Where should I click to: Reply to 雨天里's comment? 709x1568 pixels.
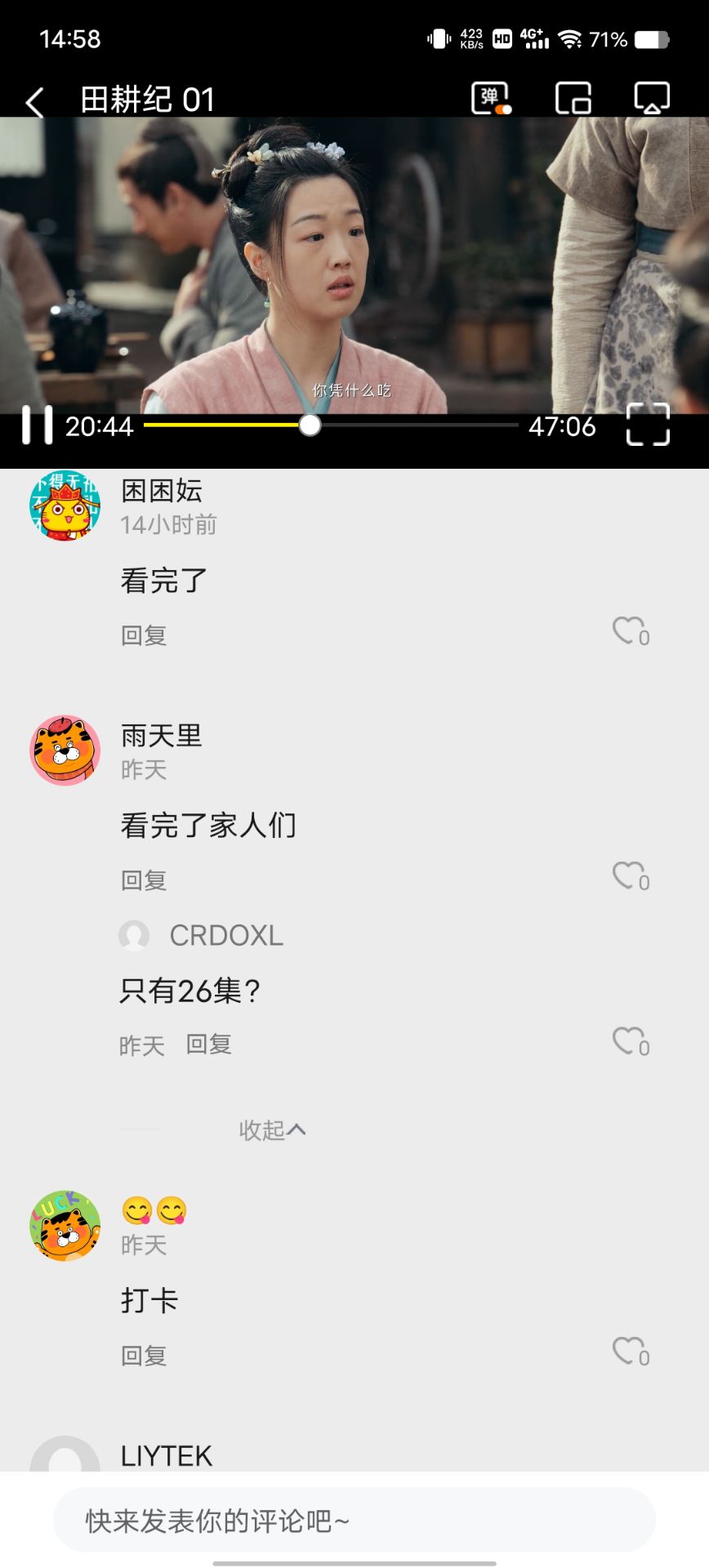[144, 880]
